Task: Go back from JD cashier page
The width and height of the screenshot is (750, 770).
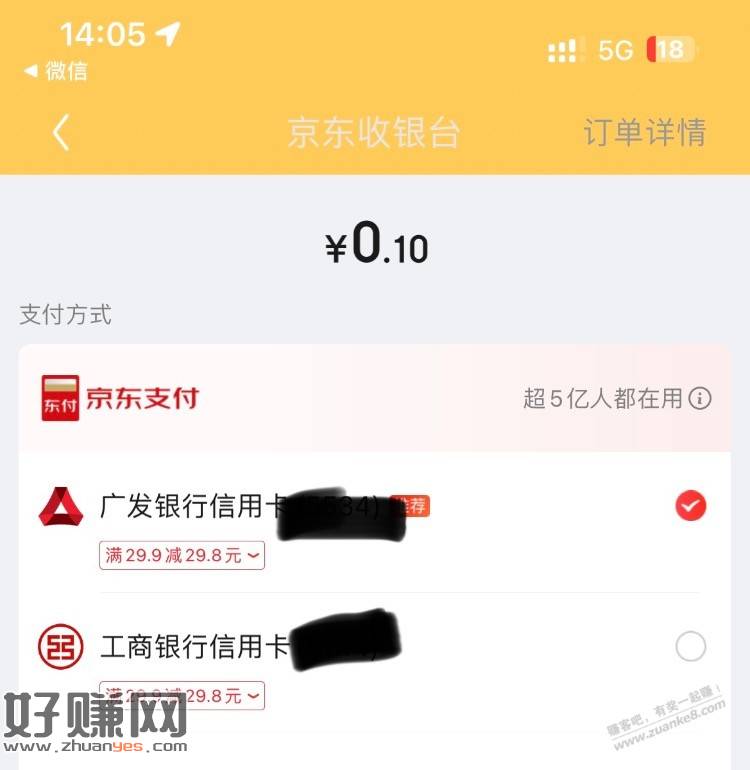Action: coord(61,132)
